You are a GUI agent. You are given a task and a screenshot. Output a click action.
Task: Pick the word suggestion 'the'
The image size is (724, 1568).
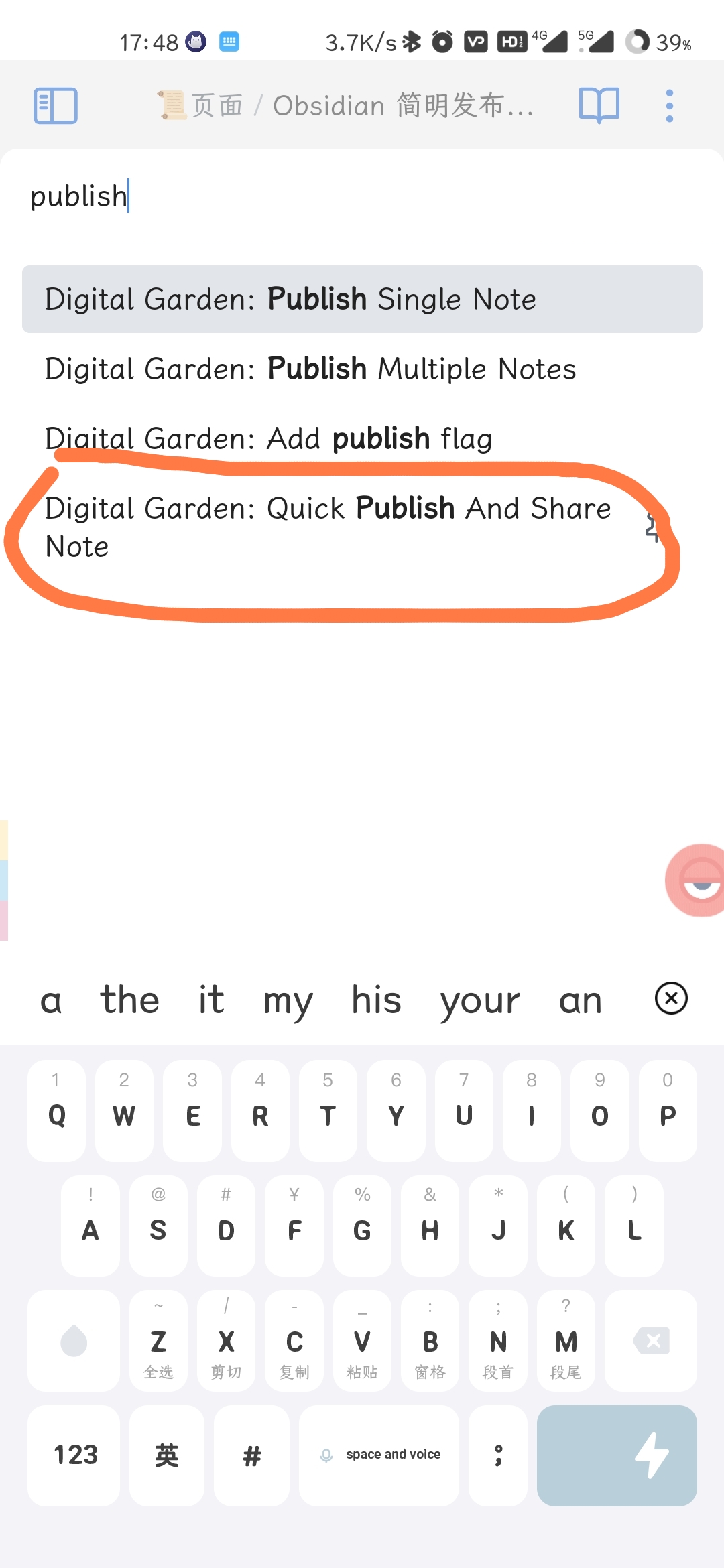pyautogui.click(x=129, y=1000)
